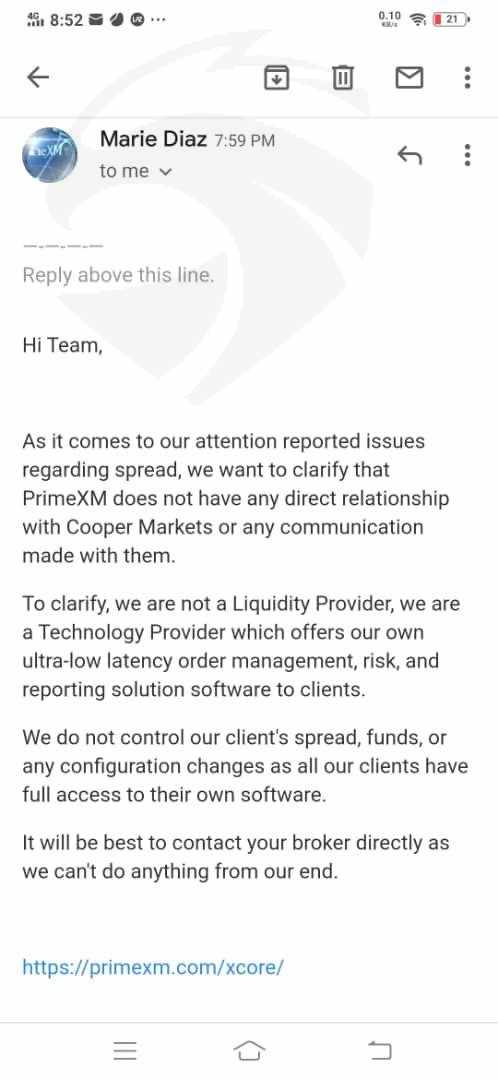Open the top toolbar overflow menu
Screen dimensions: 498x1080
pyautogui.click(x=467, y=77)
